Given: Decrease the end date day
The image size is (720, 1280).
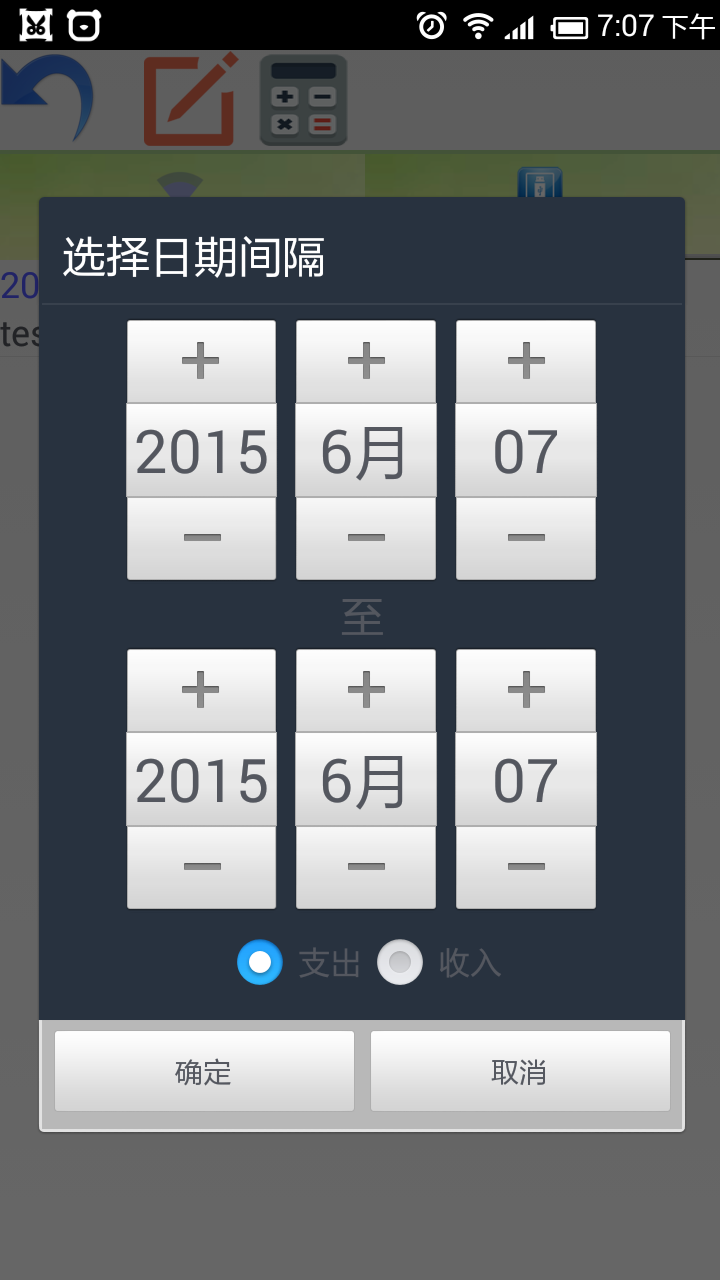Looking at the screenshot, I should (526, 867).
